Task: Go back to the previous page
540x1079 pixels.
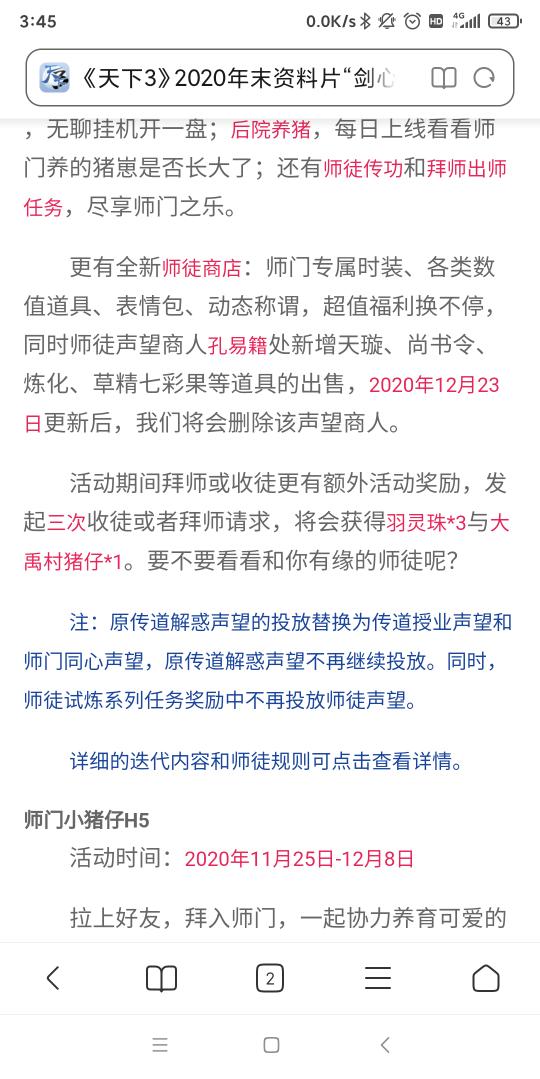Action: (54, 978)
